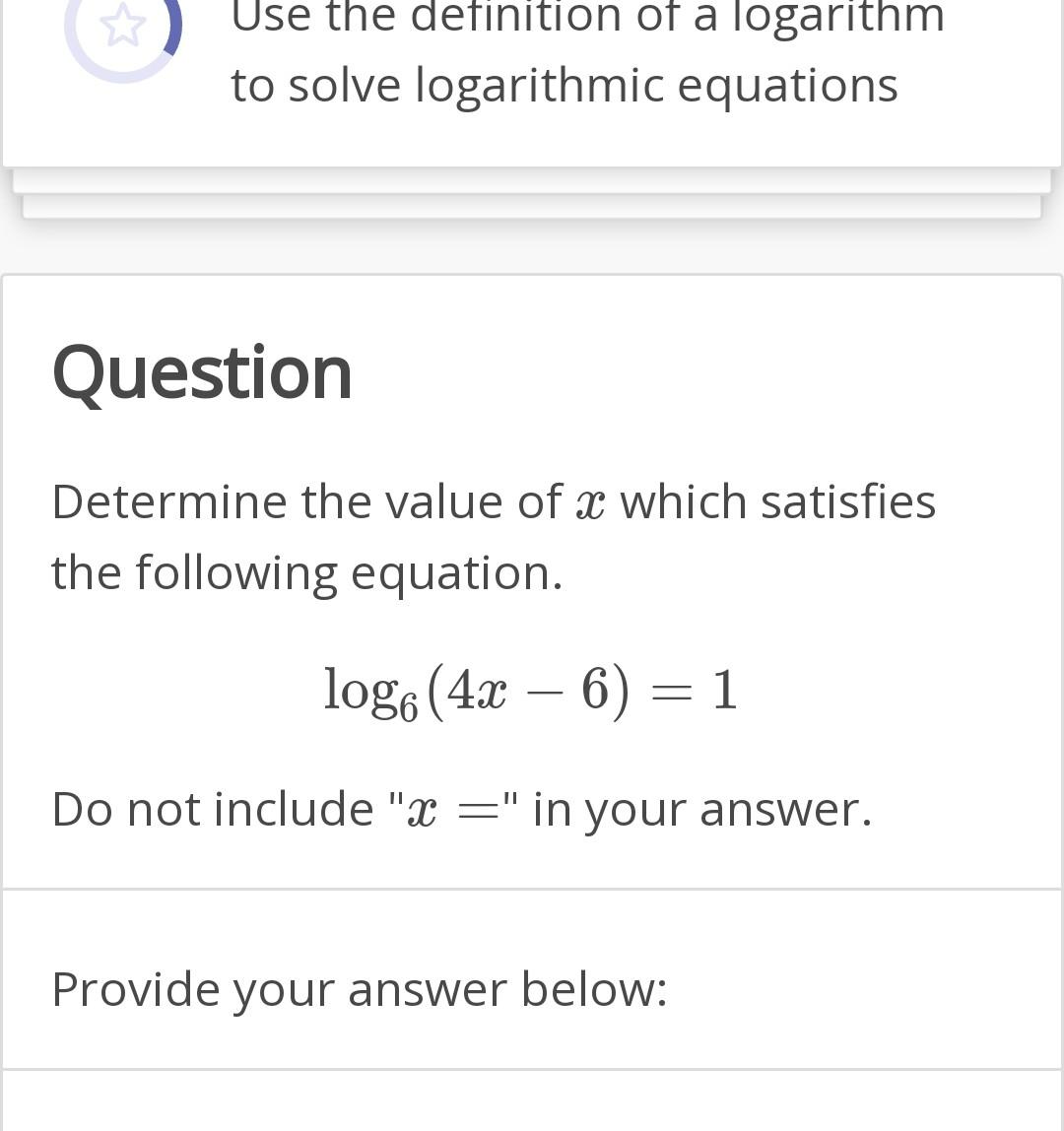
Task: Click the 'Use the definition of a logarithm' heading
Action: coord(586,49)
